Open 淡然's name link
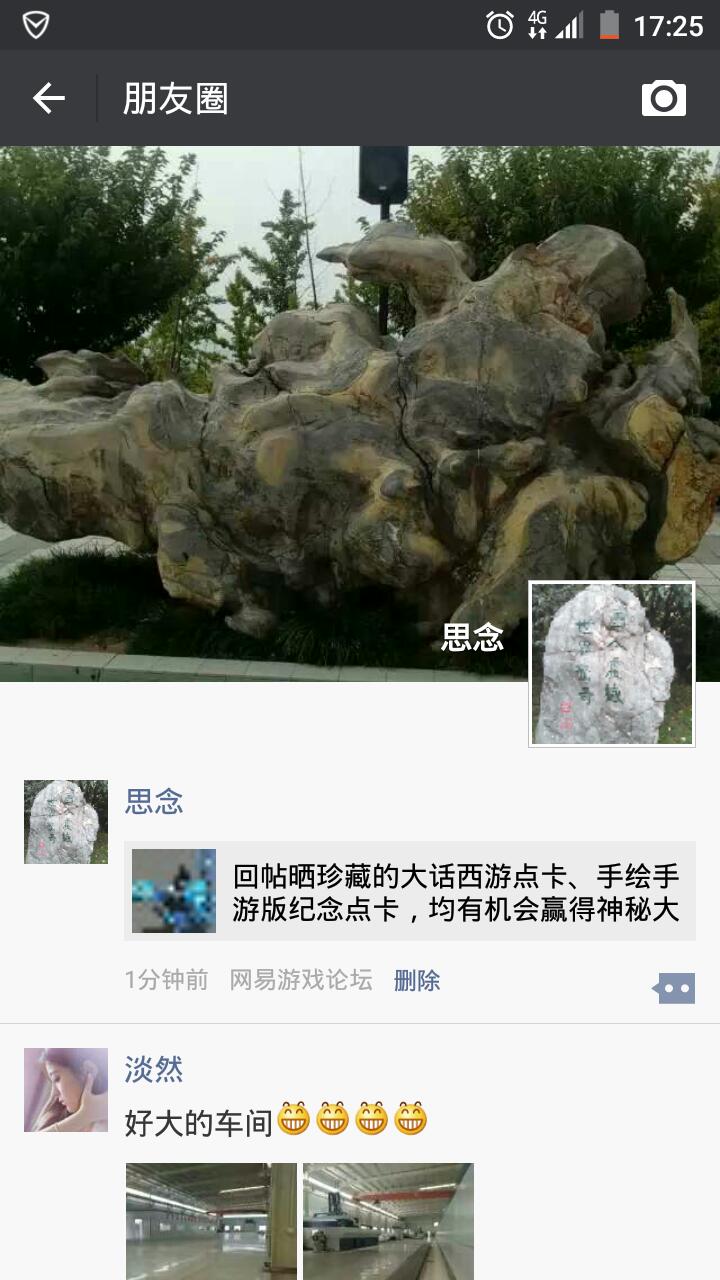 point(154,1069)
